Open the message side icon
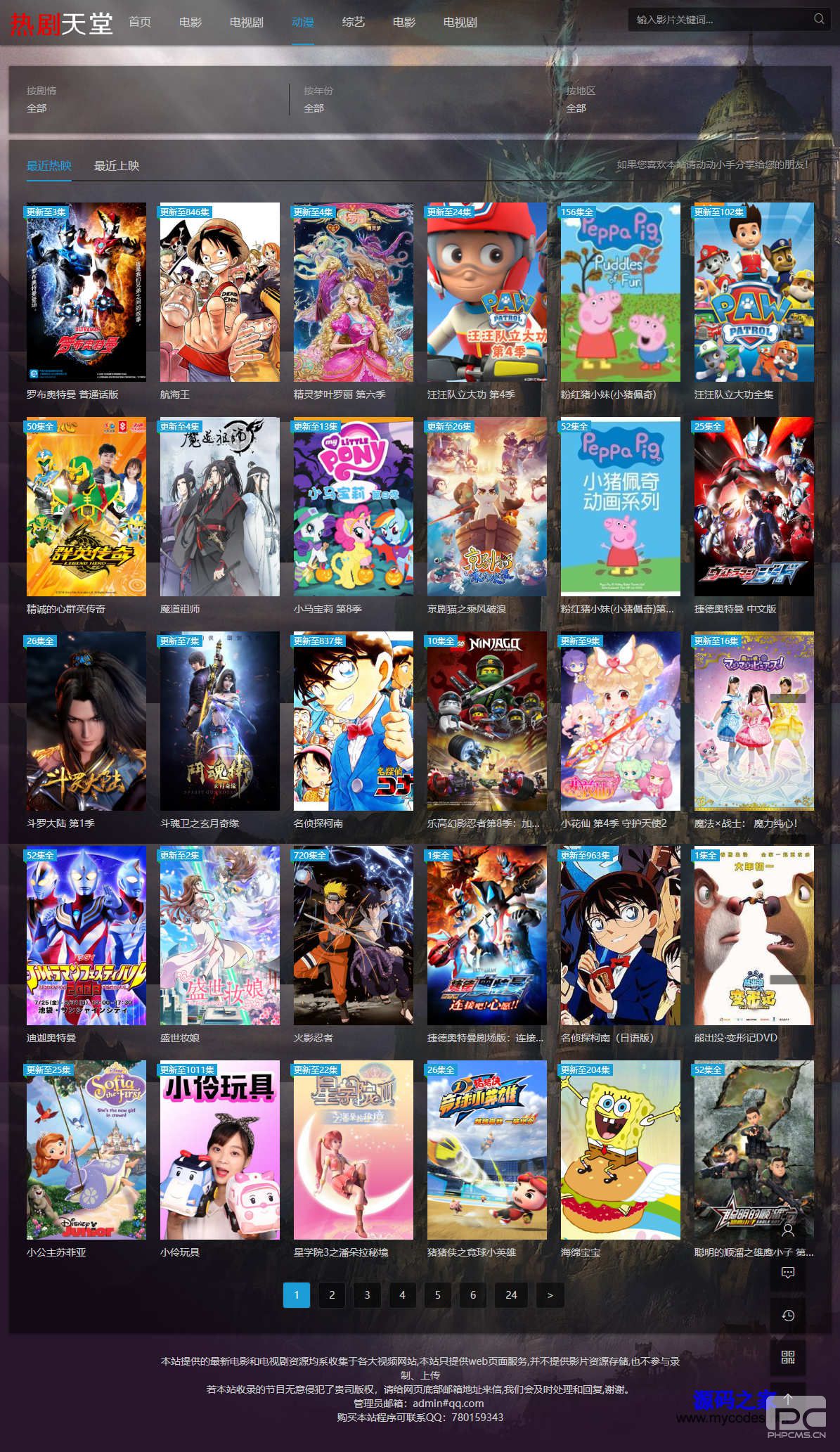The image size is (840, 1452). click(x=788, y=1273)
